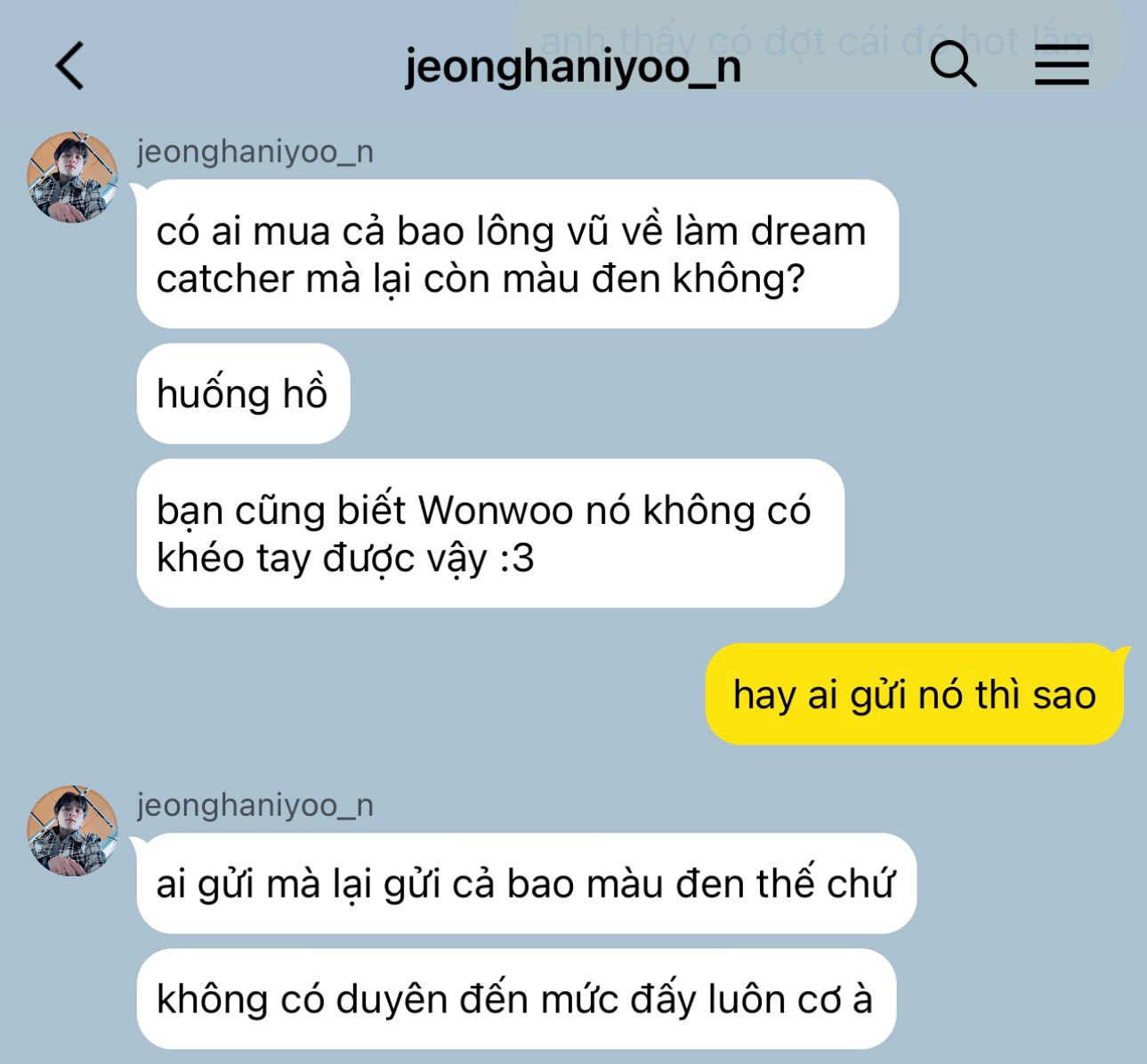The width and height of the screenshot is (1147, 1064).
Task: Open jeonghaniyoo_n's avatar above the dream catcher message
Action: (x=73, y=177)
